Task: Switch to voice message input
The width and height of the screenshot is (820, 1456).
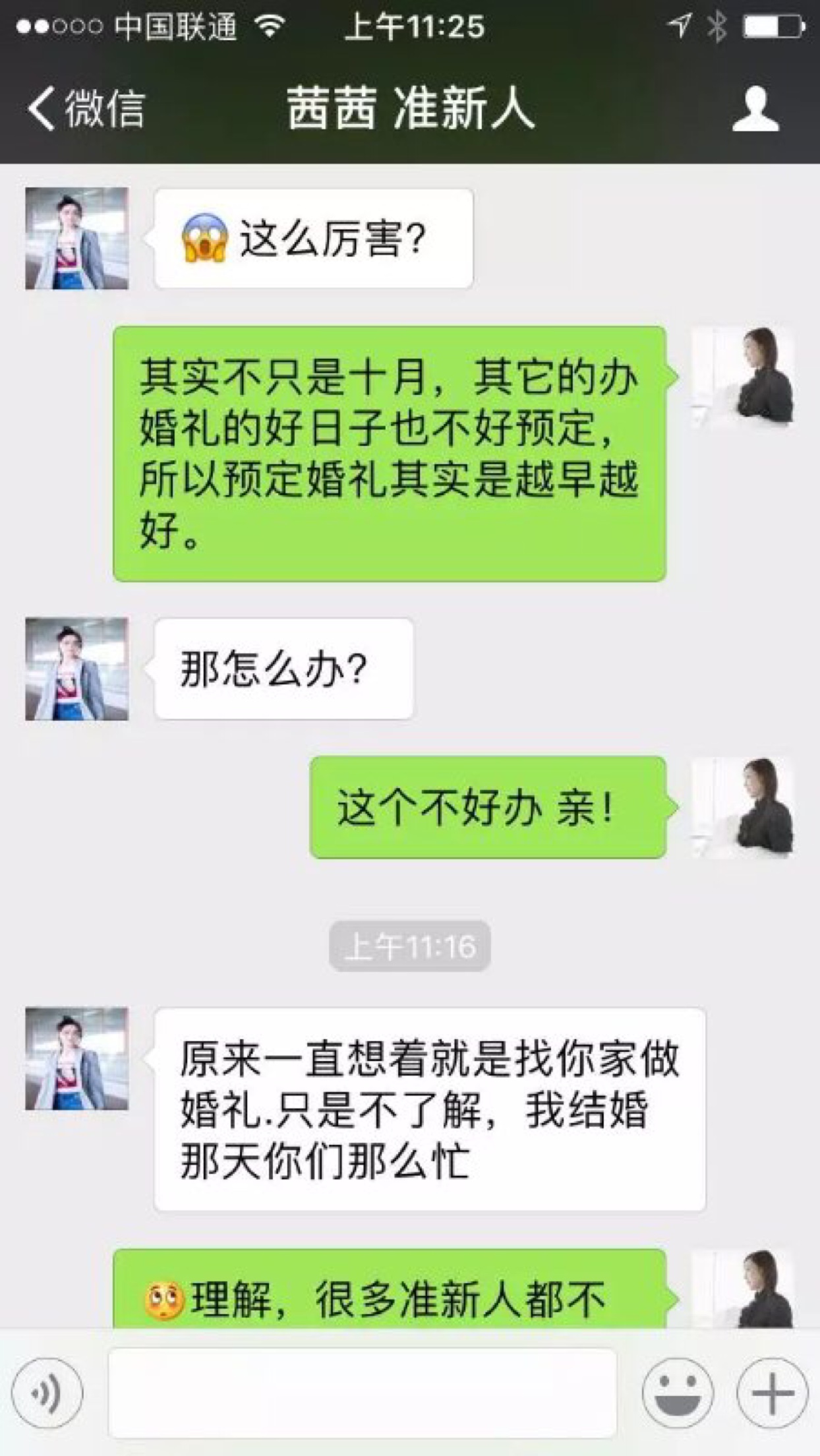Action: (47, 1393)
